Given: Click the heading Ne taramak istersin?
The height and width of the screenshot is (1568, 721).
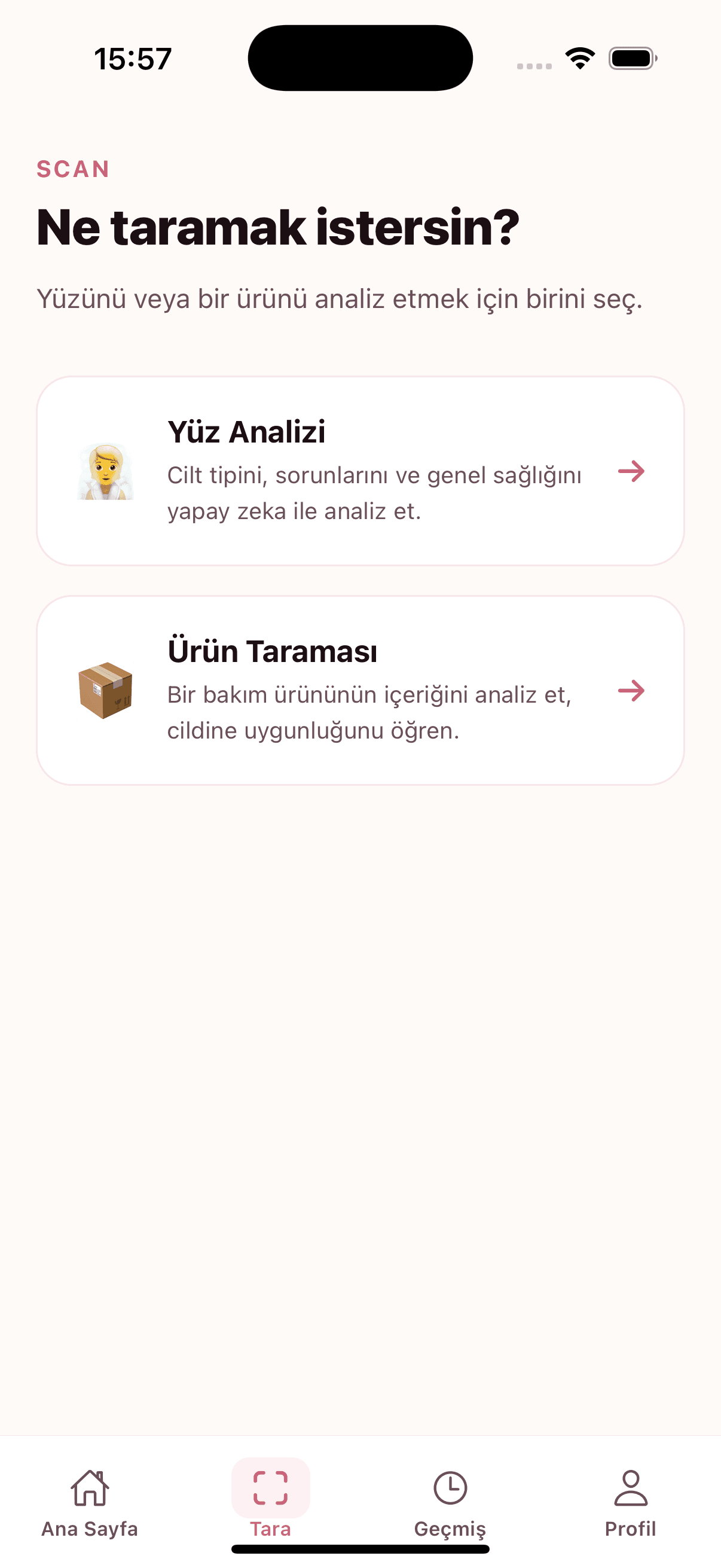Looking at the screenshot, I should point(277,227).
